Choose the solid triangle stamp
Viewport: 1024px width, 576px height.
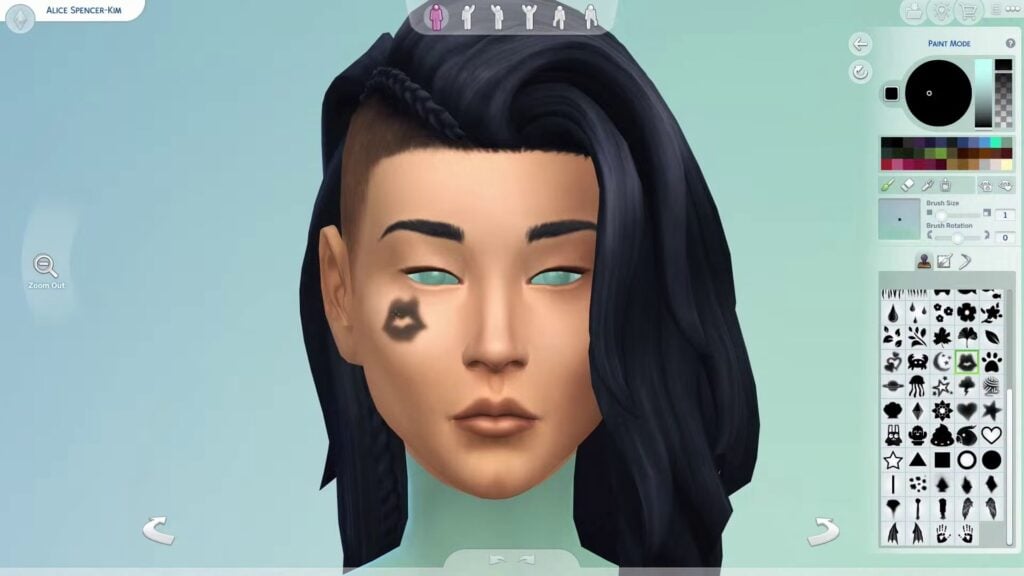click(x=917, y=460)
